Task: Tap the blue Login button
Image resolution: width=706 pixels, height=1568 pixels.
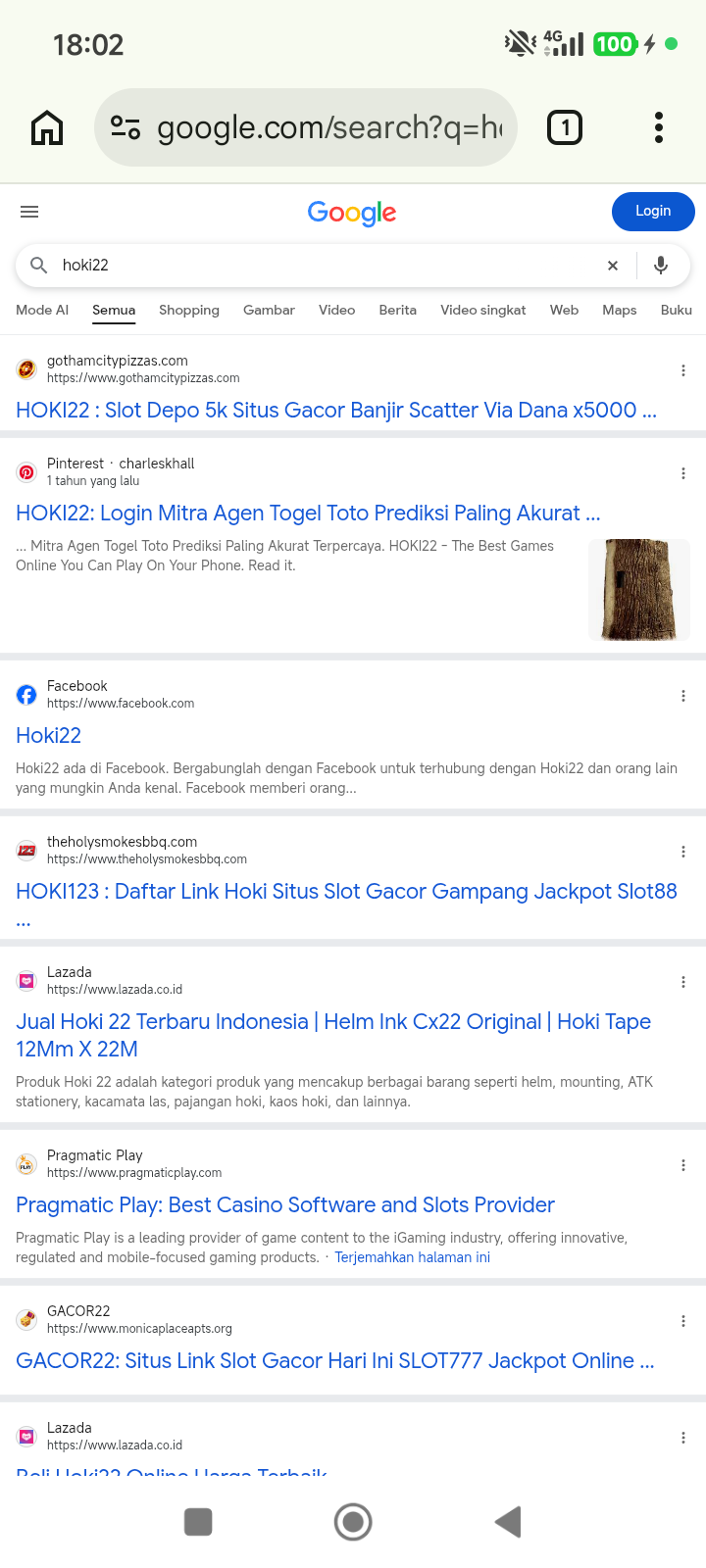Action: point(653,211)
